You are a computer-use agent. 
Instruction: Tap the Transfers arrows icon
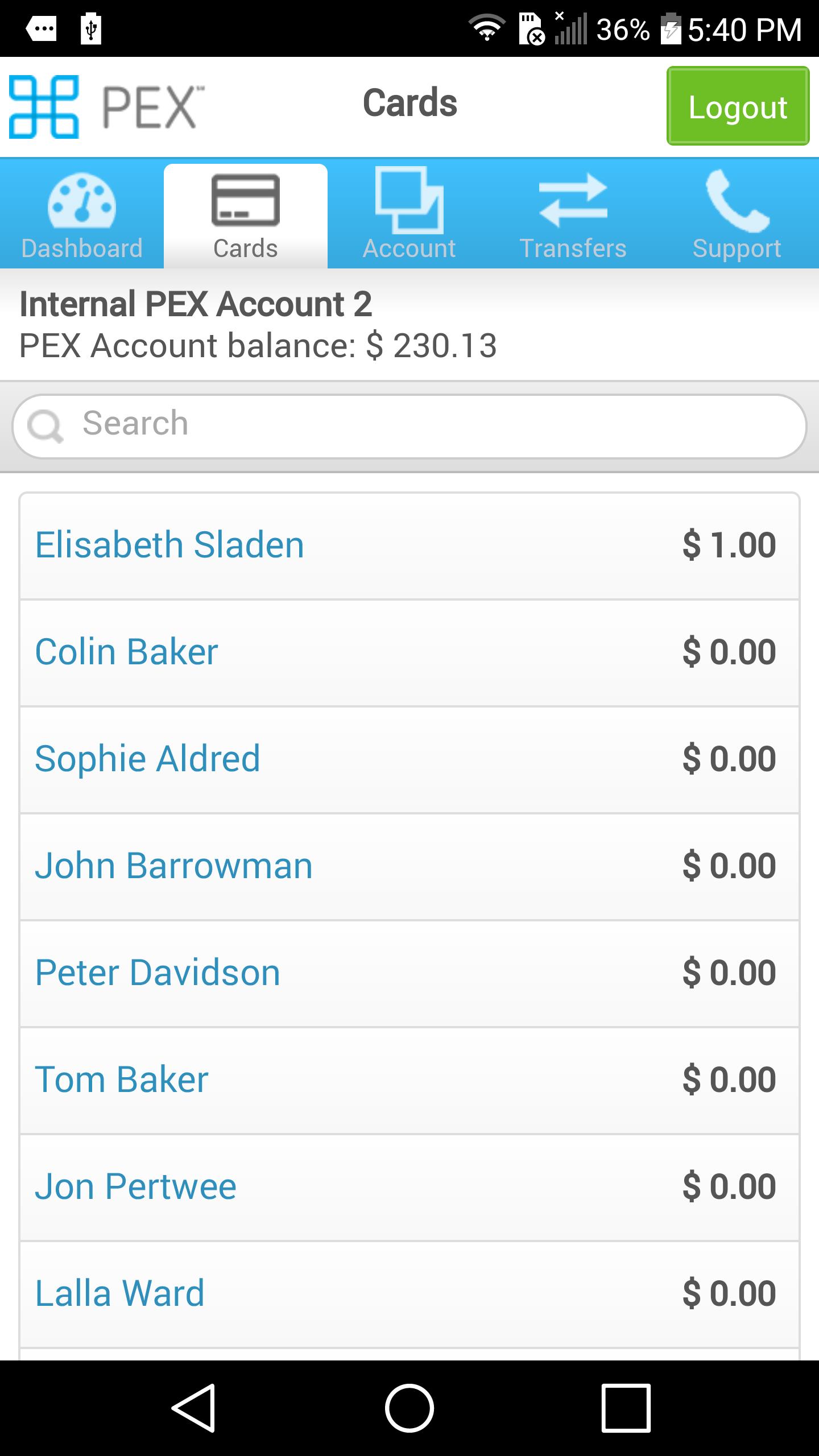(x=574, y=199)
